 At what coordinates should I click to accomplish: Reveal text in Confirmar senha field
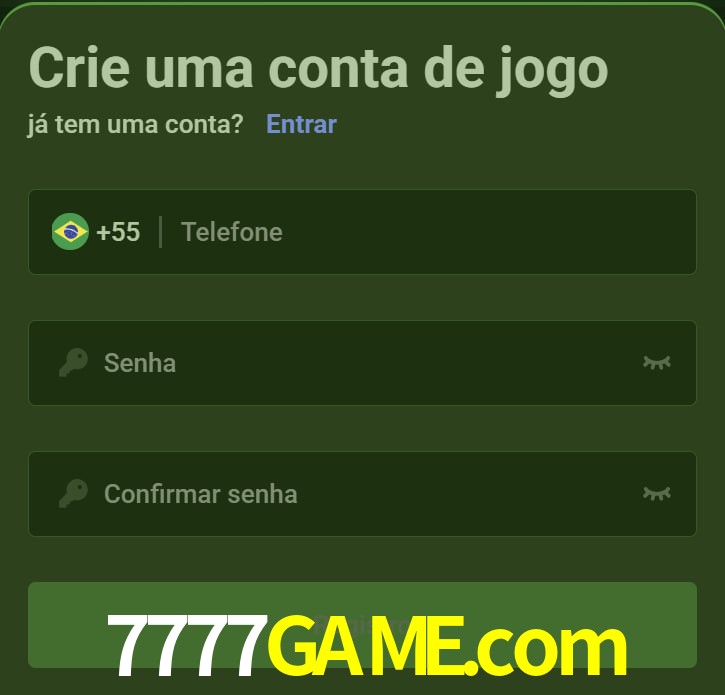click(656, 493)
